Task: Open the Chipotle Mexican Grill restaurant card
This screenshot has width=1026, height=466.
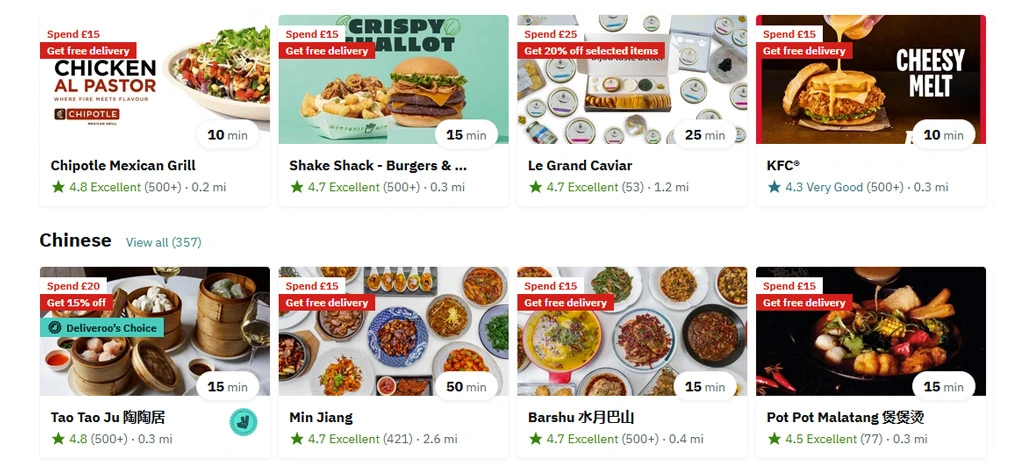Action: click(x=154, y=110)
